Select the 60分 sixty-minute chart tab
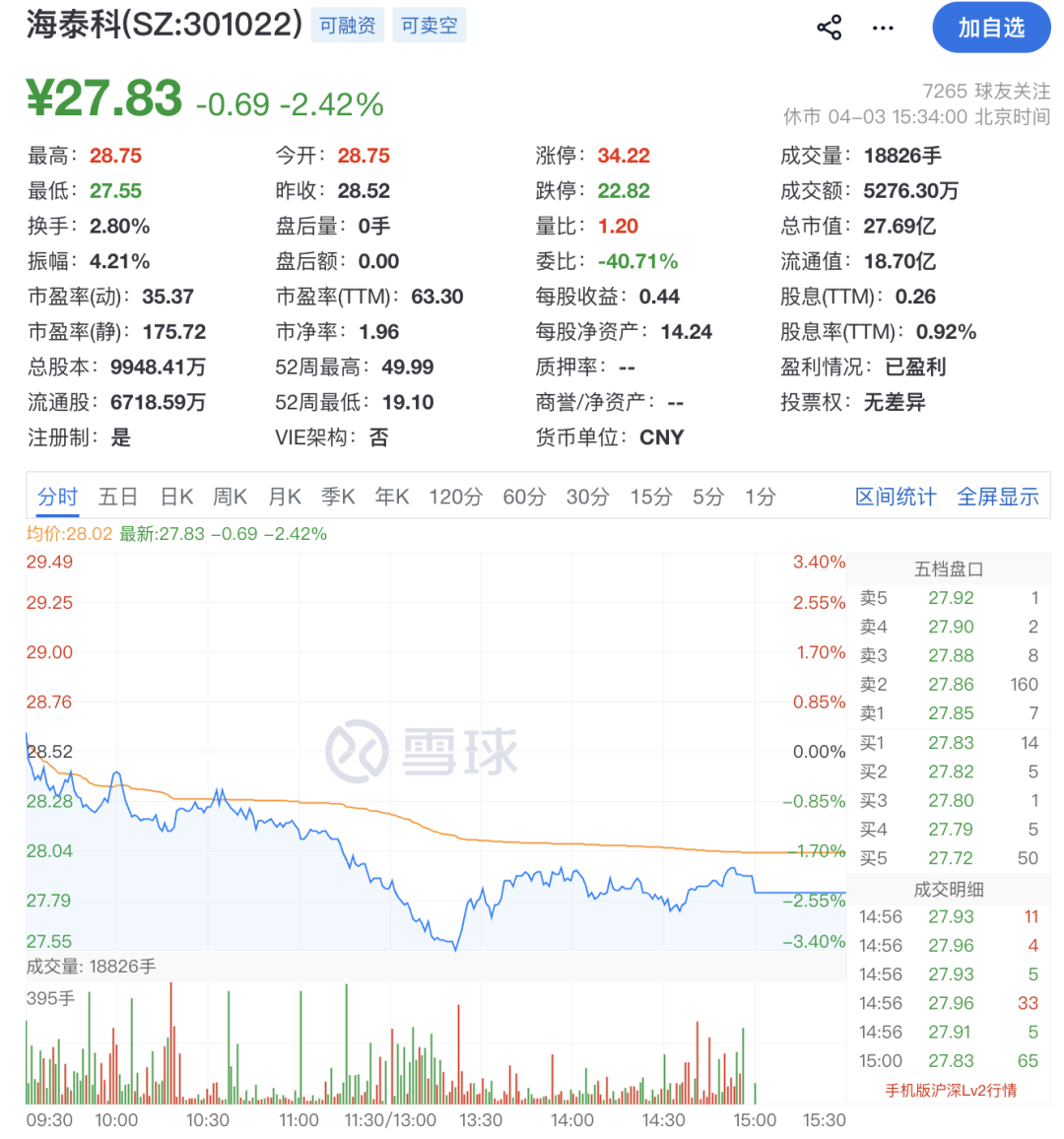 point(523,497)
